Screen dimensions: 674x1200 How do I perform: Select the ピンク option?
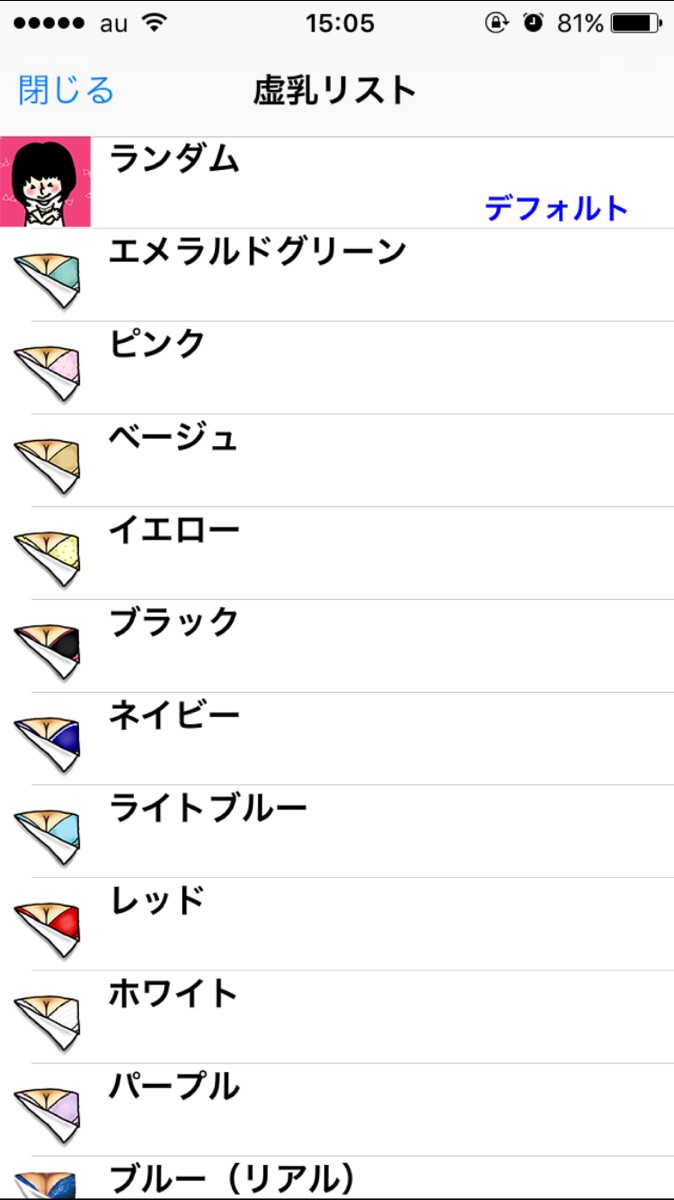click(337, 368)
